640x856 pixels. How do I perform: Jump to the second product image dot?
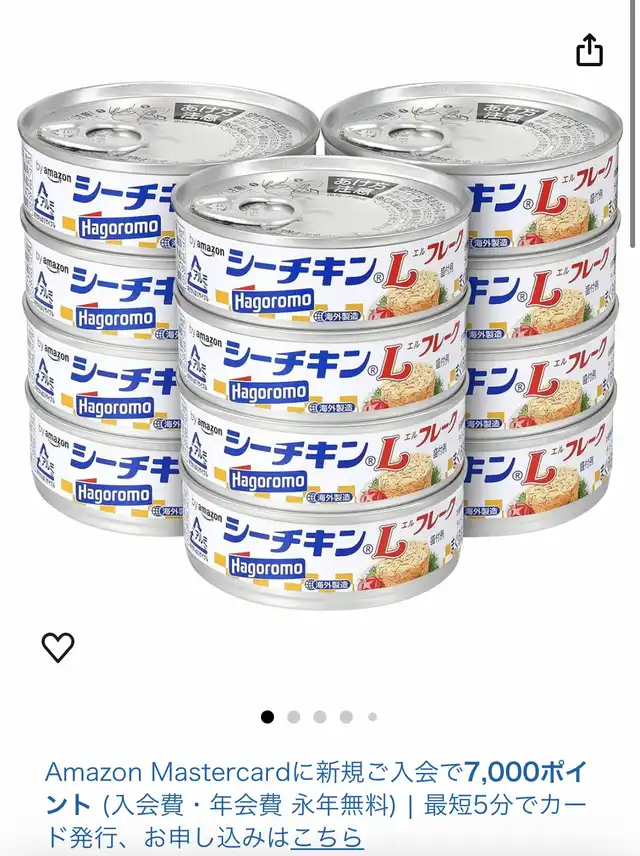tap(294, 717)
